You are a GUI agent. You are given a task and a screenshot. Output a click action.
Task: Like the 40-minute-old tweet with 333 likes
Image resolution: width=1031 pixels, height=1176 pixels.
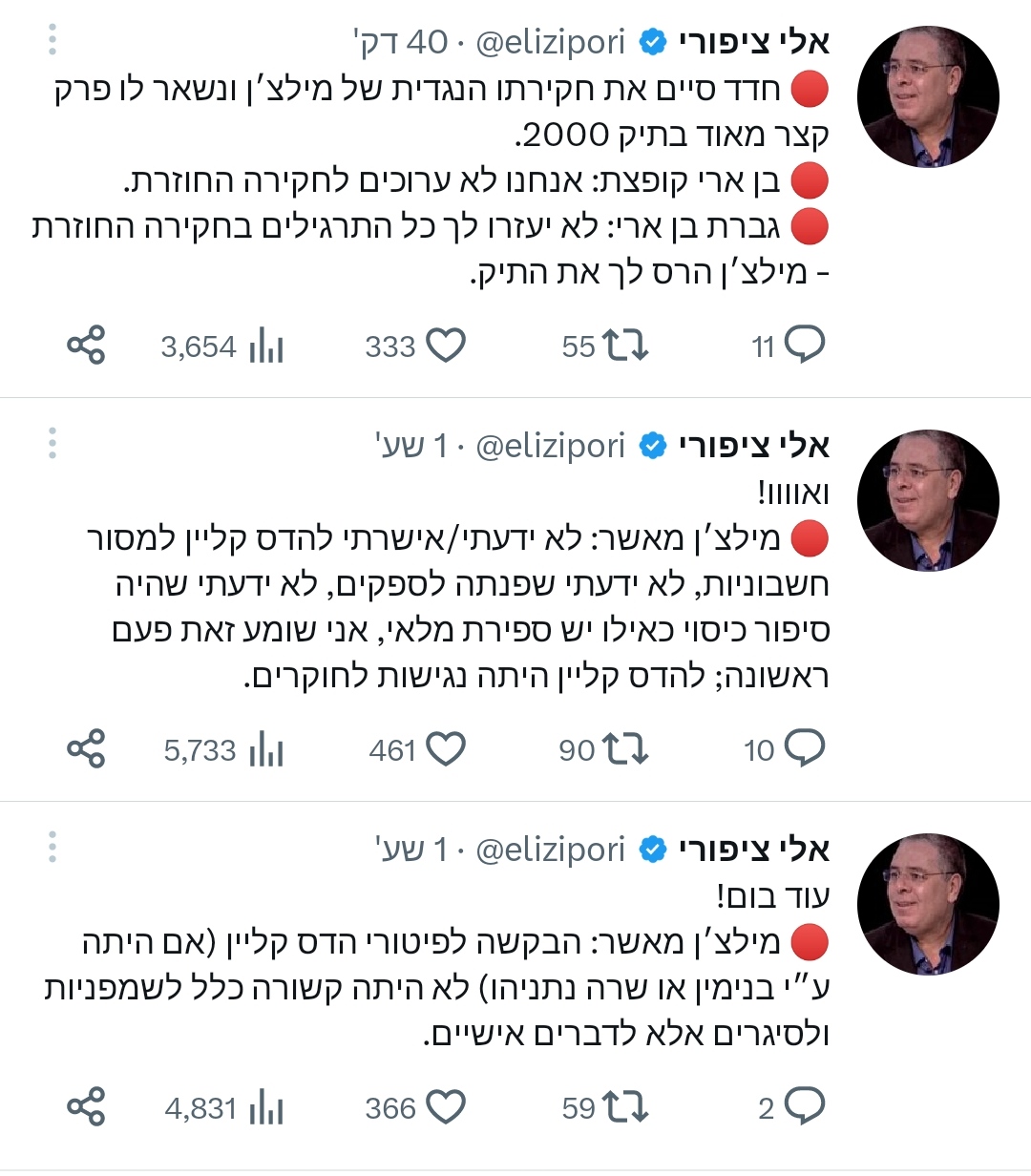[x=444, y=346]
